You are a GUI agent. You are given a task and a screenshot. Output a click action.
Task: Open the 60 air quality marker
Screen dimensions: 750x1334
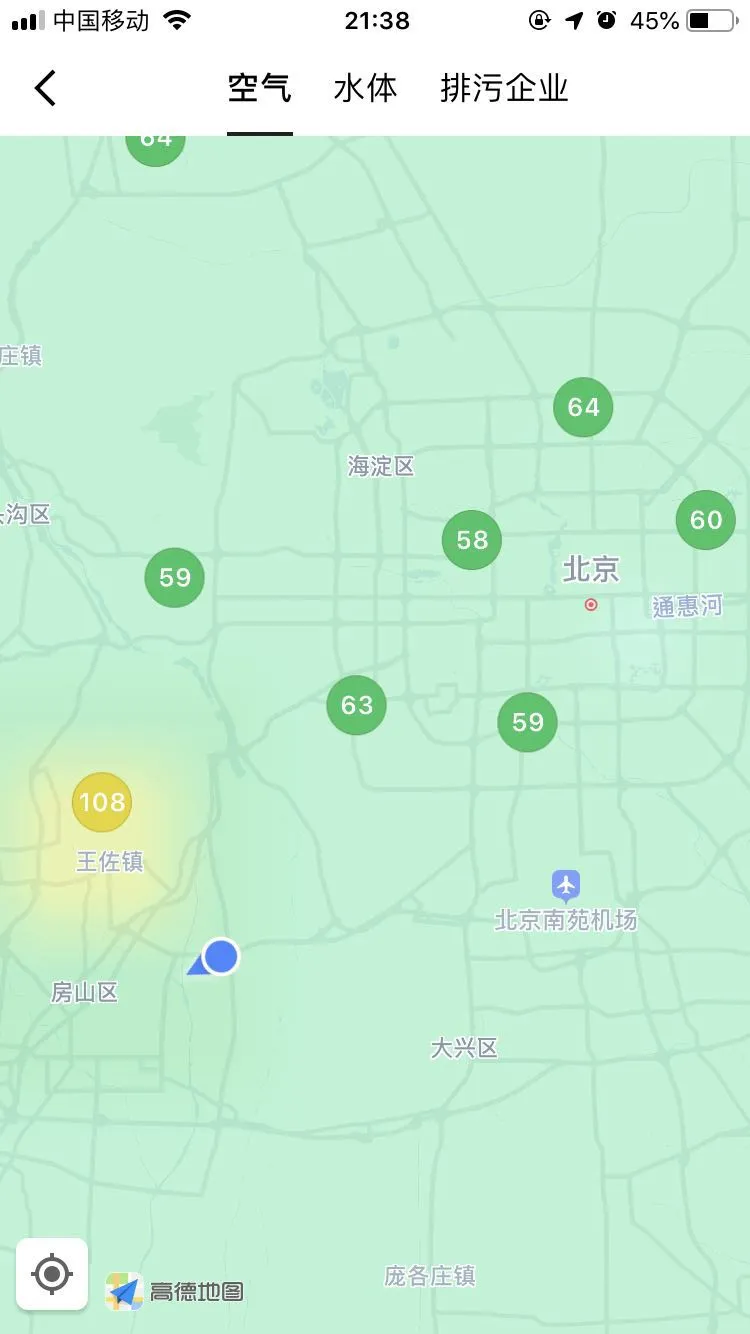coord(706,520)
